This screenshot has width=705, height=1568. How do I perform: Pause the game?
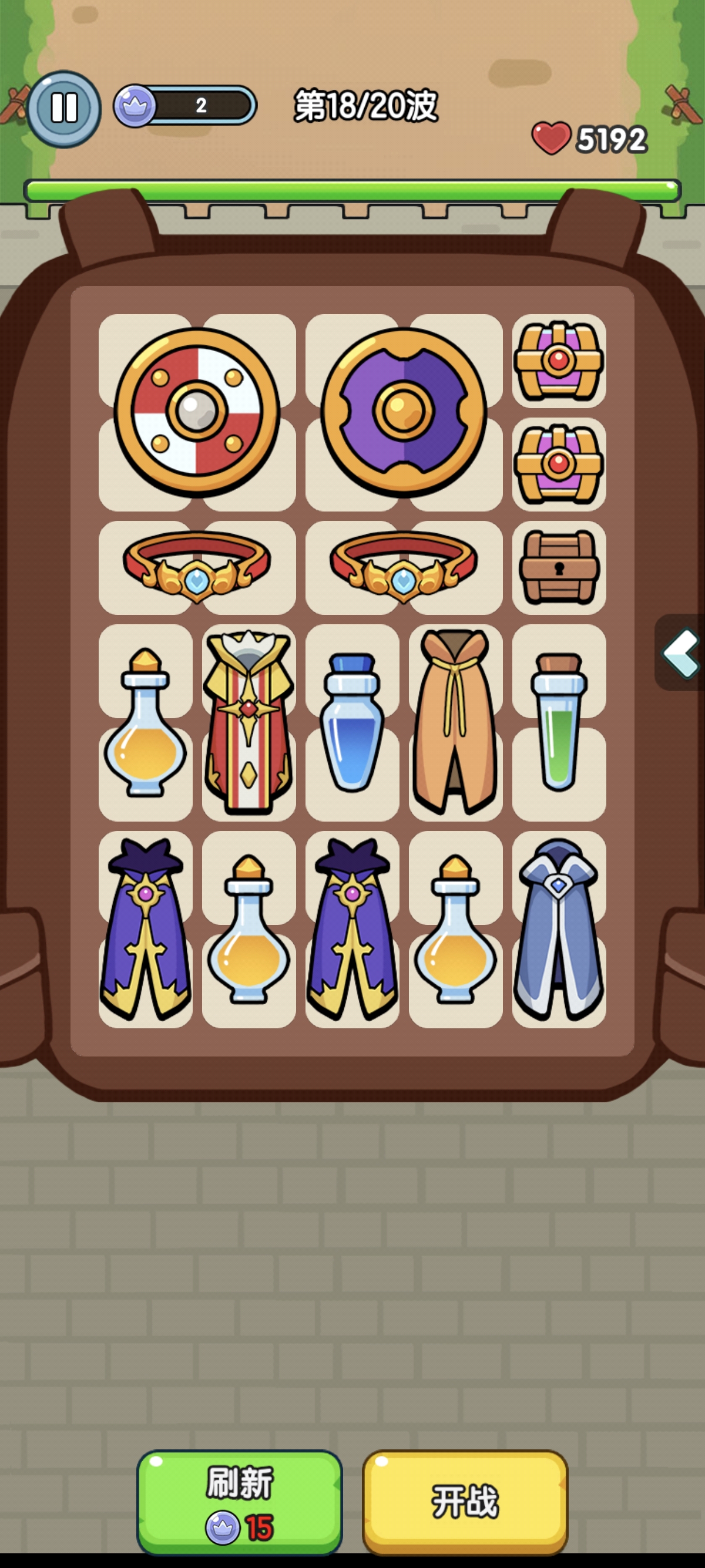(64, 108)
